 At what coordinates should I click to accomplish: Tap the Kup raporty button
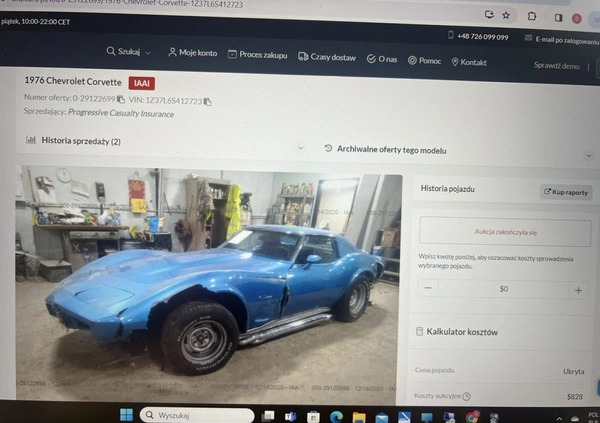click(566, 192)
